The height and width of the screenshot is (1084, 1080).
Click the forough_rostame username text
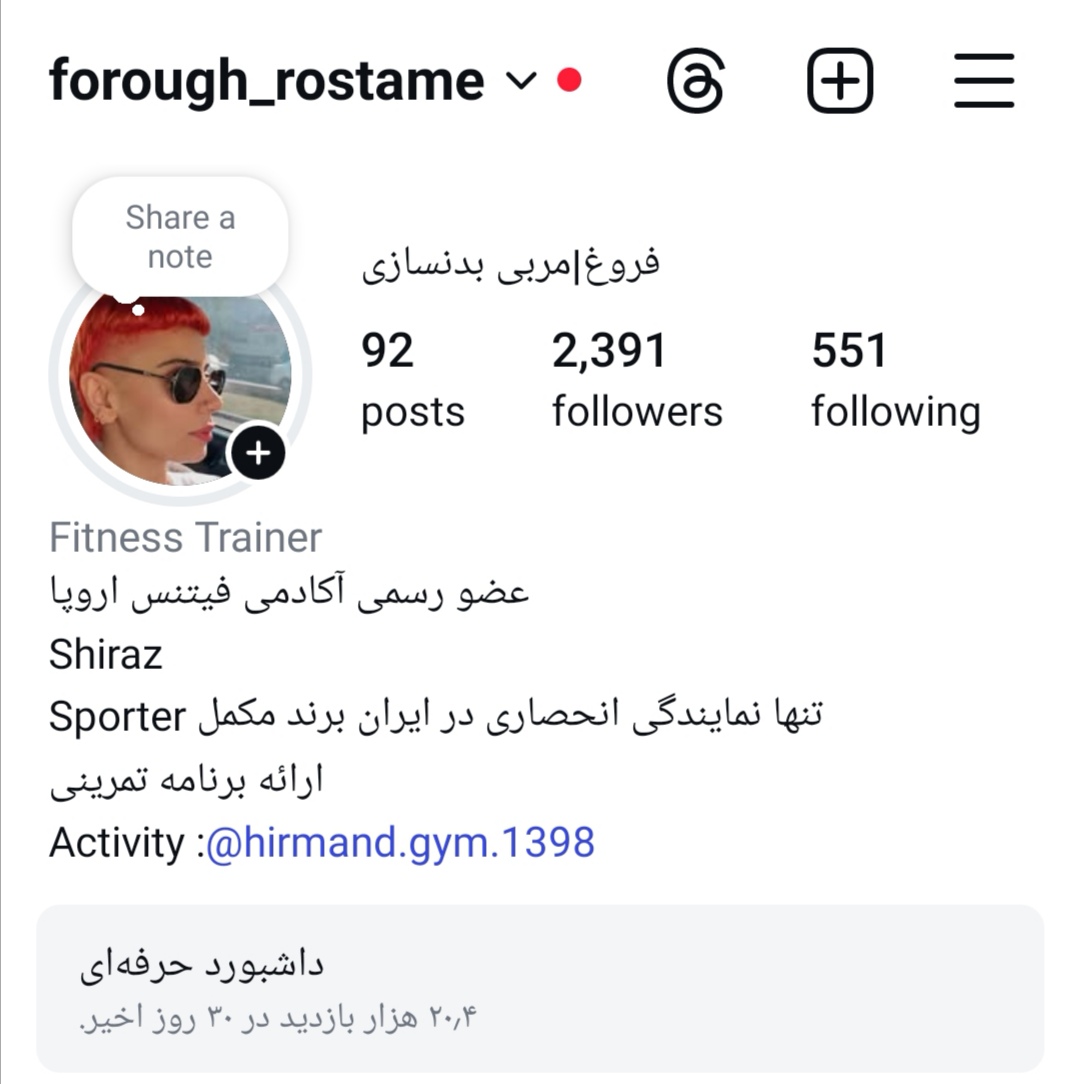click(263, 81)
